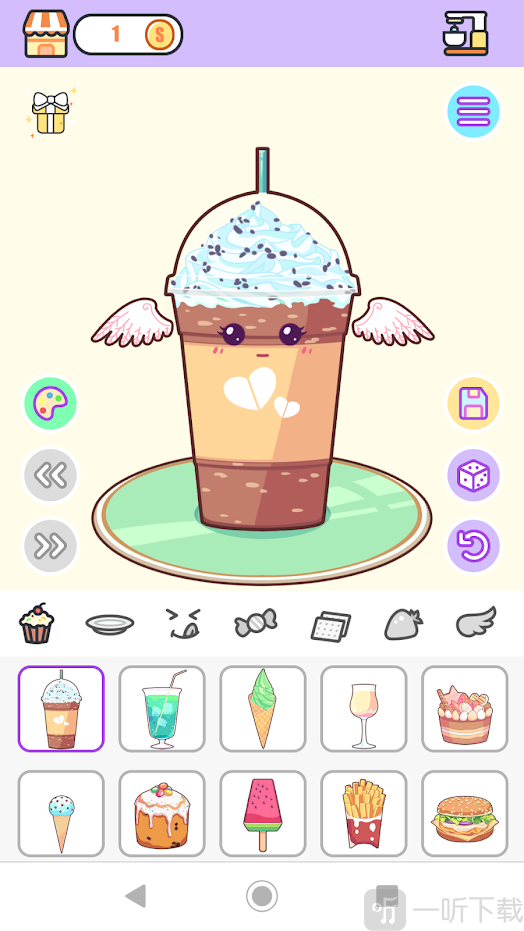Choose the green soft serve cone
Viewport: 524px width, 931px height.
click(x=263, y=709)
